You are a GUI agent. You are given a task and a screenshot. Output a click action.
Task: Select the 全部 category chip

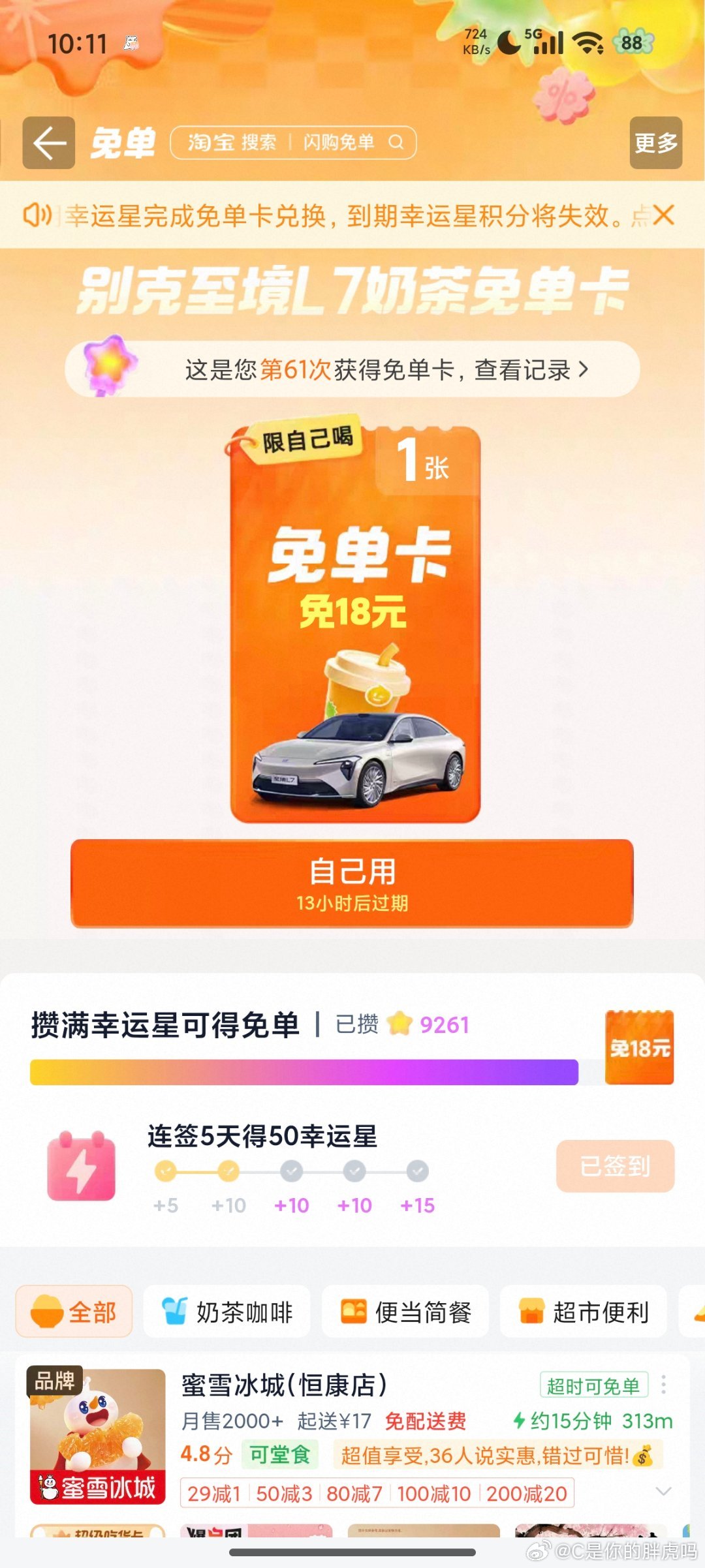74,1312
